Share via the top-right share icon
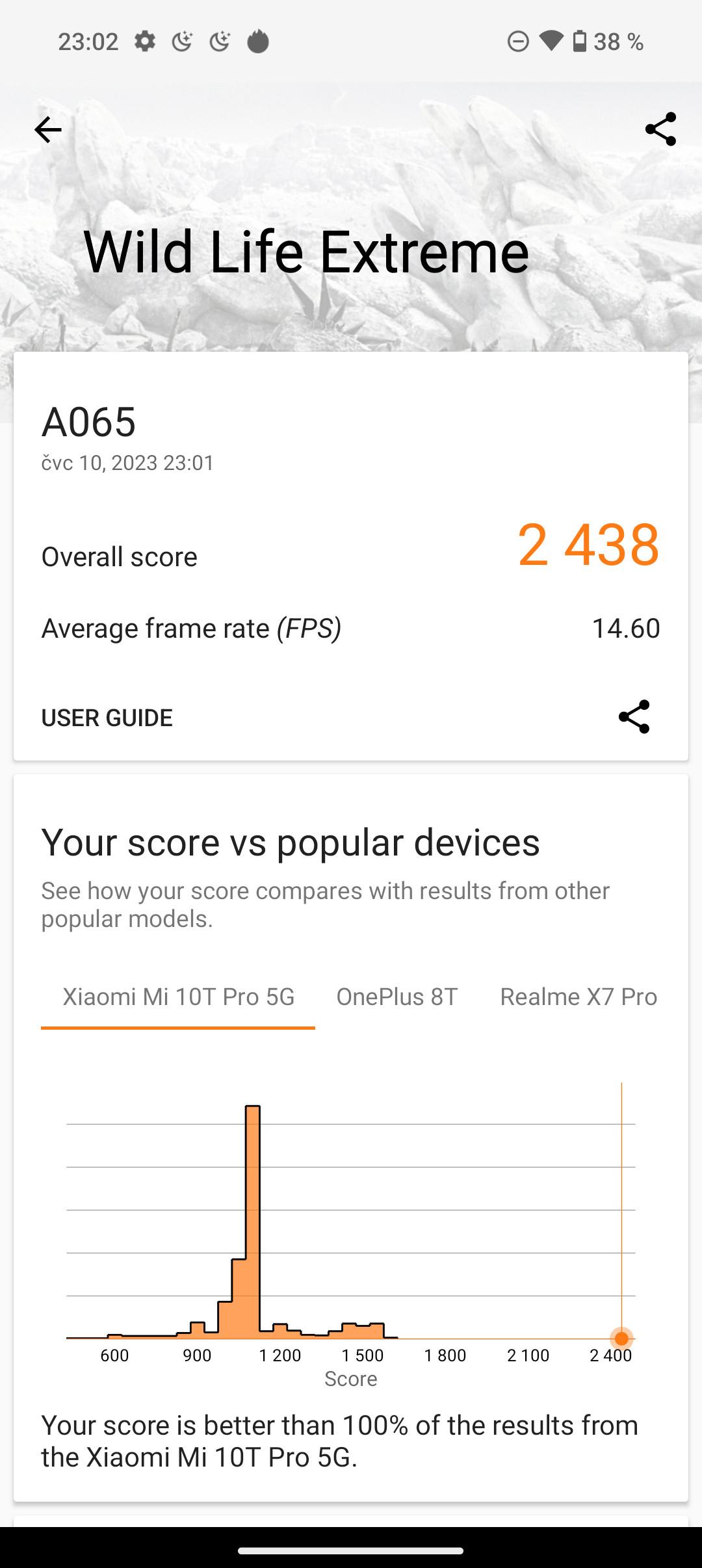The width and height of the screenshot is (702, 1568). point(660,129)
